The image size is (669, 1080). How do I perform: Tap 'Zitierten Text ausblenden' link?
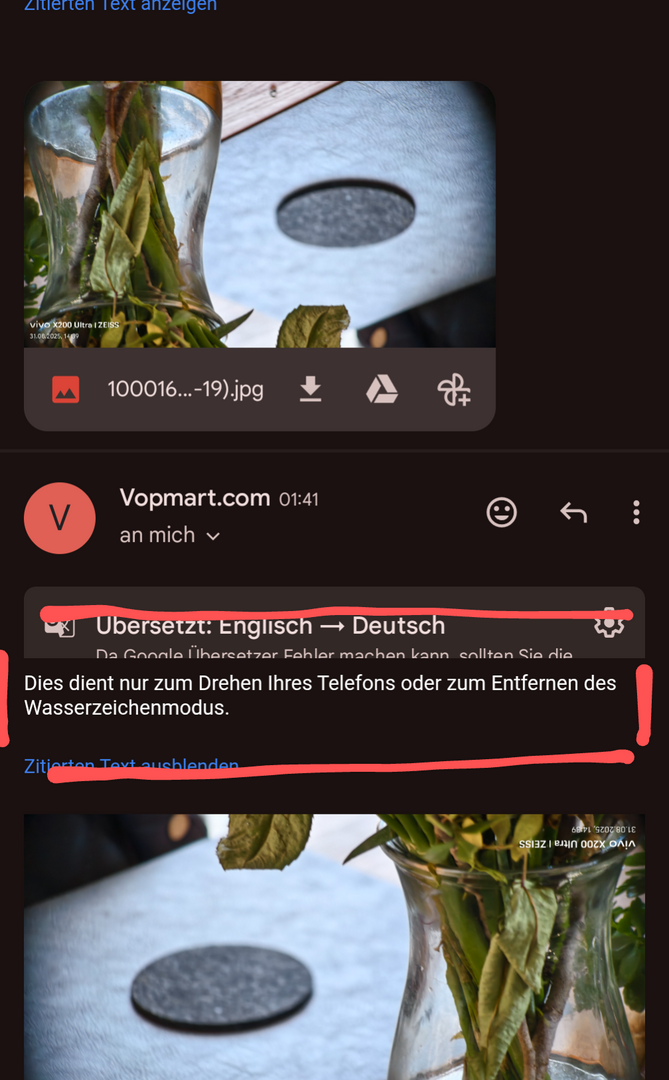[131, 767]
